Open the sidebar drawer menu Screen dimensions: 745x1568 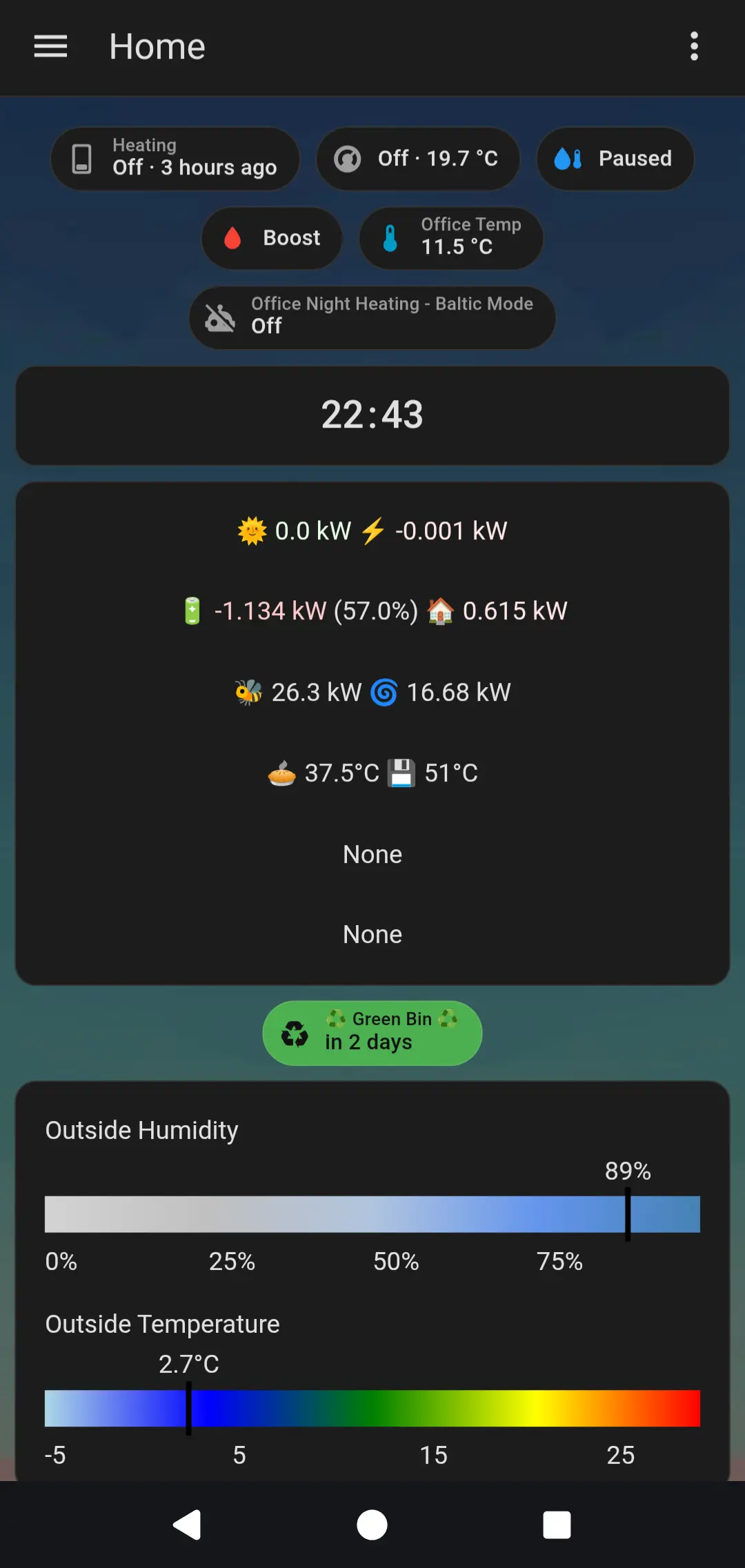point(50,47)
